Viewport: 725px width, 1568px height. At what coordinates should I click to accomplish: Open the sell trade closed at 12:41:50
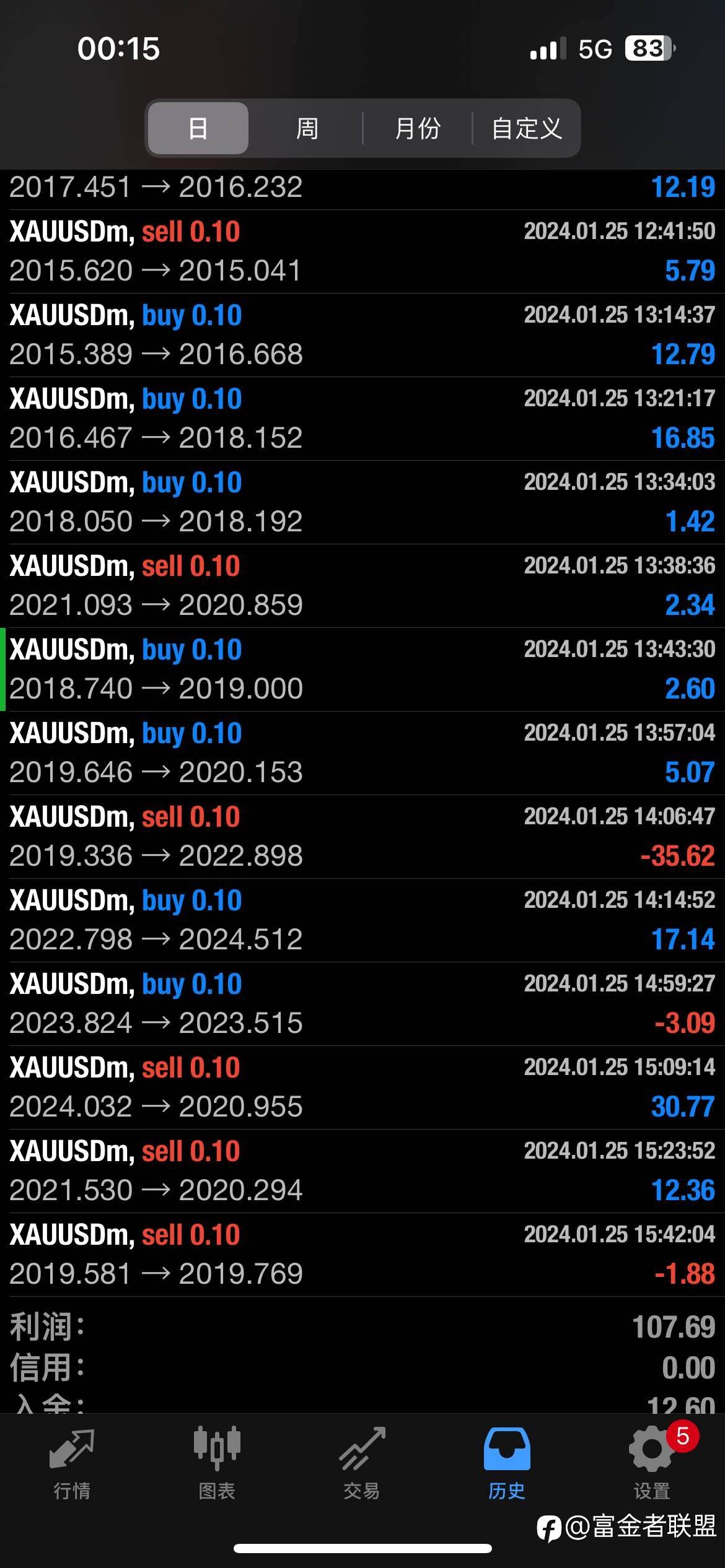pyautogui.click(x=362, y=251)
